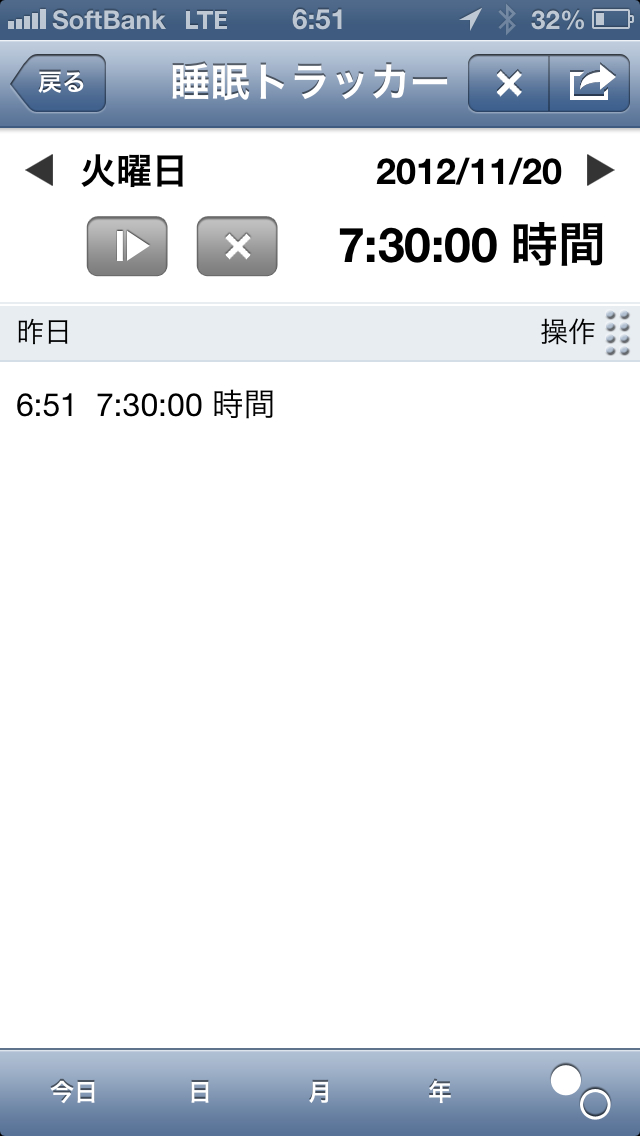Go to the previous day arrow
Screen dimensions: 640x1136
pyautogui.click(x=38, y=172)
